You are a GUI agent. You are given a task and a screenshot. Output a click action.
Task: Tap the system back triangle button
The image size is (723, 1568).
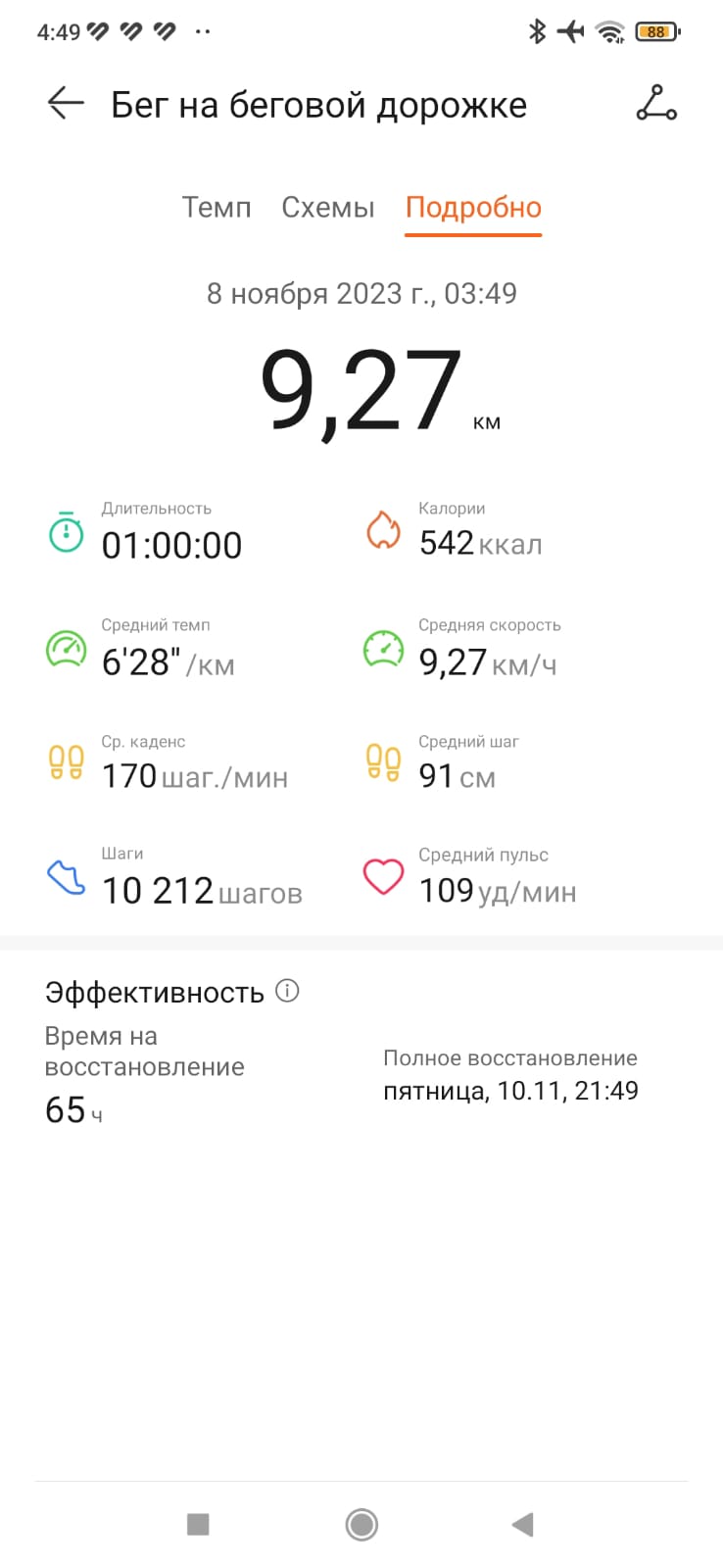click(x=522, y=1524)
